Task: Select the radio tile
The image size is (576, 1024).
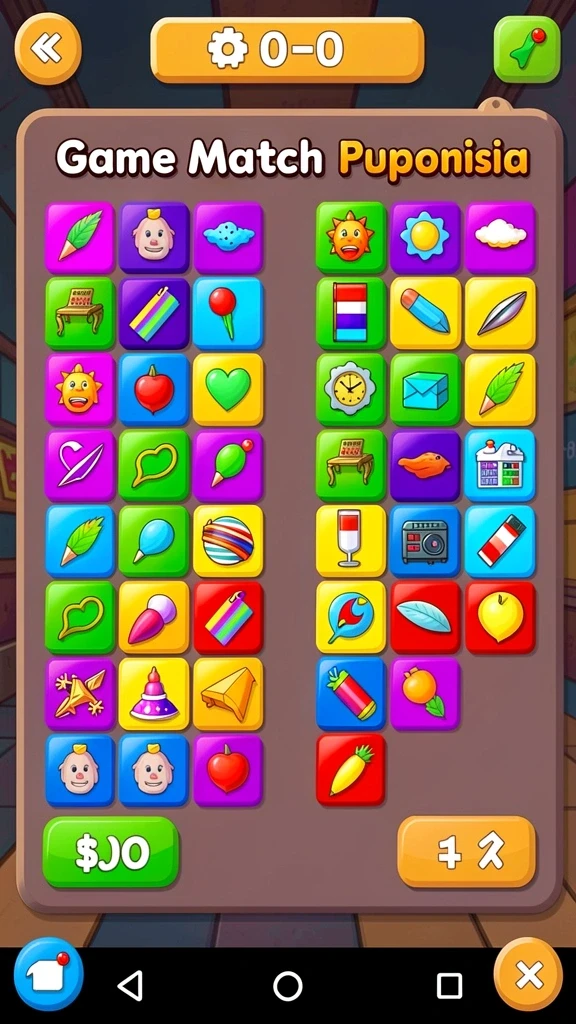Action: click(x=425, y=541)
